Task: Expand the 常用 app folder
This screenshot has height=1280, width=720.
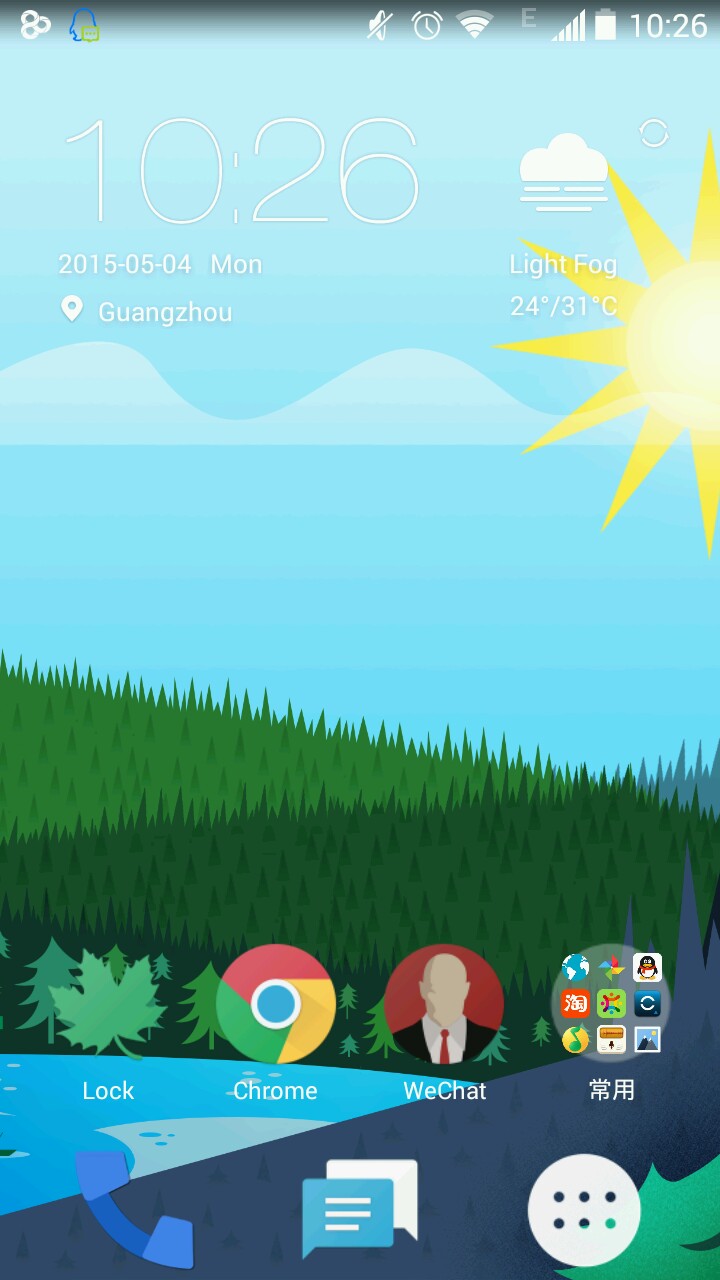Action: tap(611, 1004)
